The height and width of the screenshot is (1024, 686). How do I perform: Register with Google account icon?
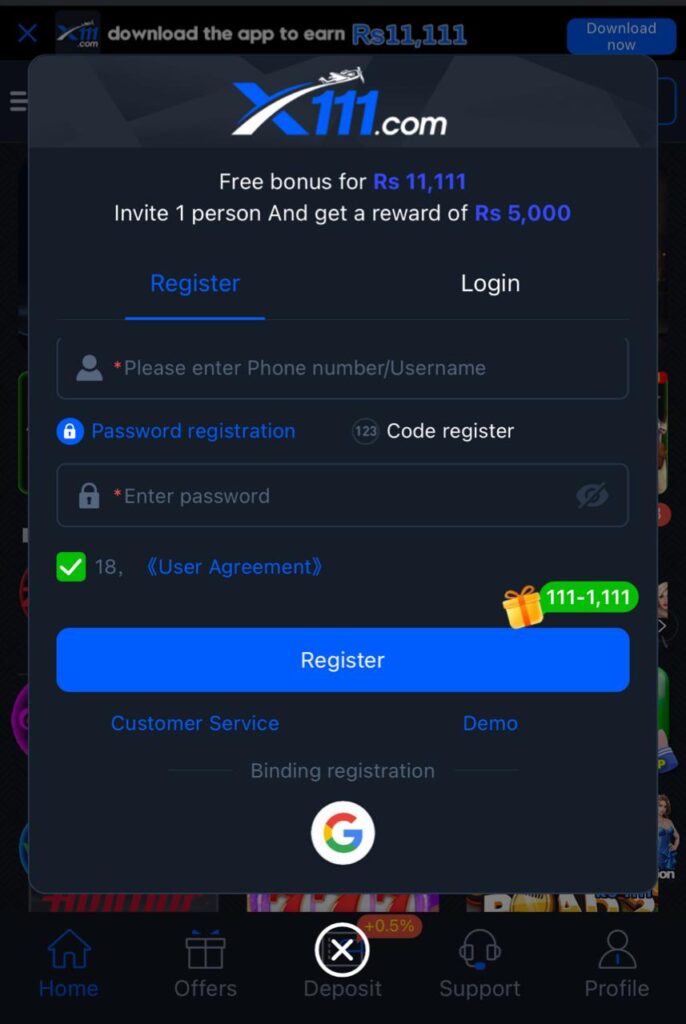pos(342,832)
